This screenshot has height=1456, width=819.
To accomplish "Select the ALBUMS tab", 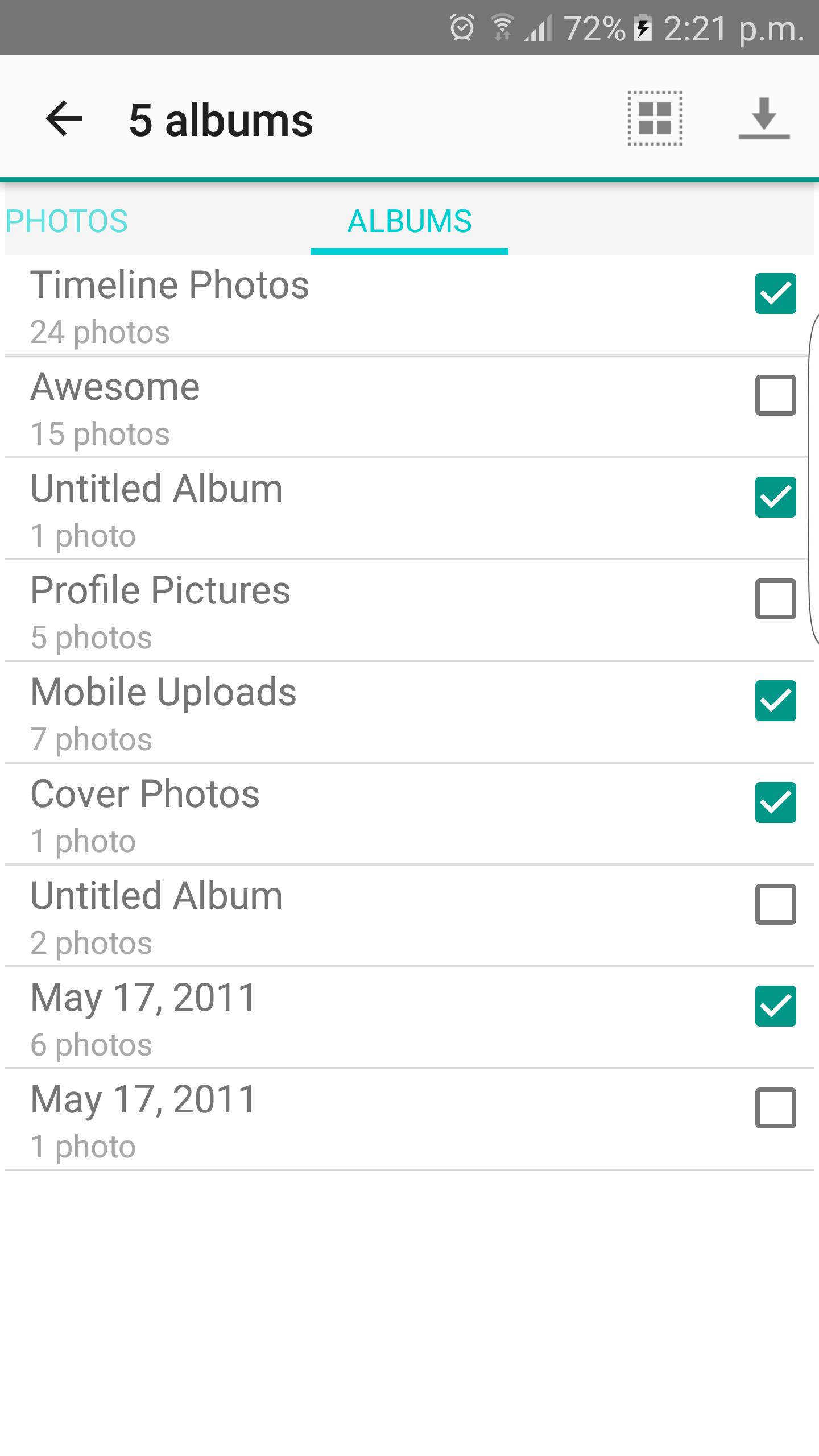I will pyautogui.click(x=409, y=221).
